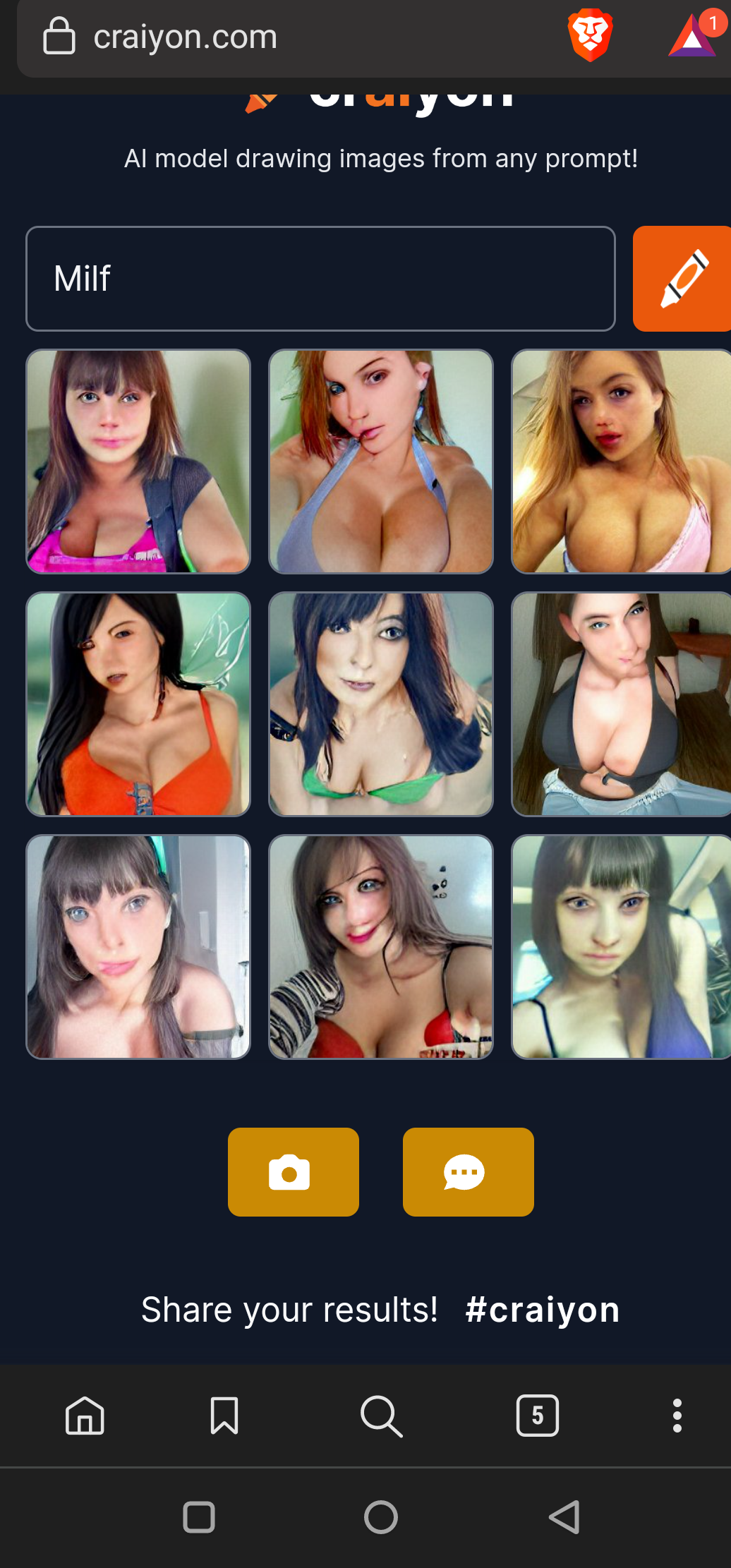This screenshot has width=731, height=1568.
Task: Open recent apps with the square button
Action: click(199, 1517)
